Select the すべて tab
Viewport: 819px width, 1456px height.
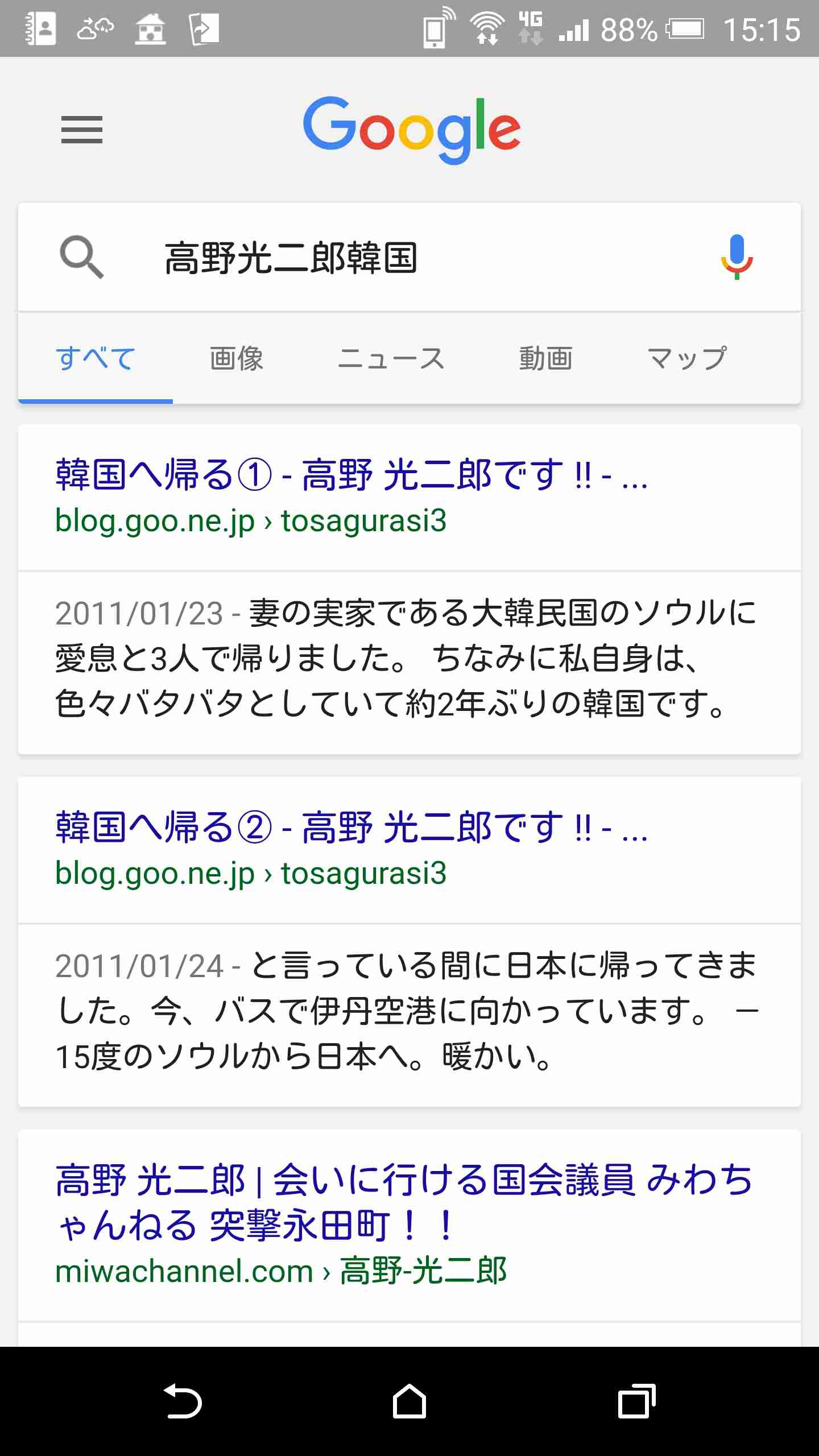(x=96, y=358)
